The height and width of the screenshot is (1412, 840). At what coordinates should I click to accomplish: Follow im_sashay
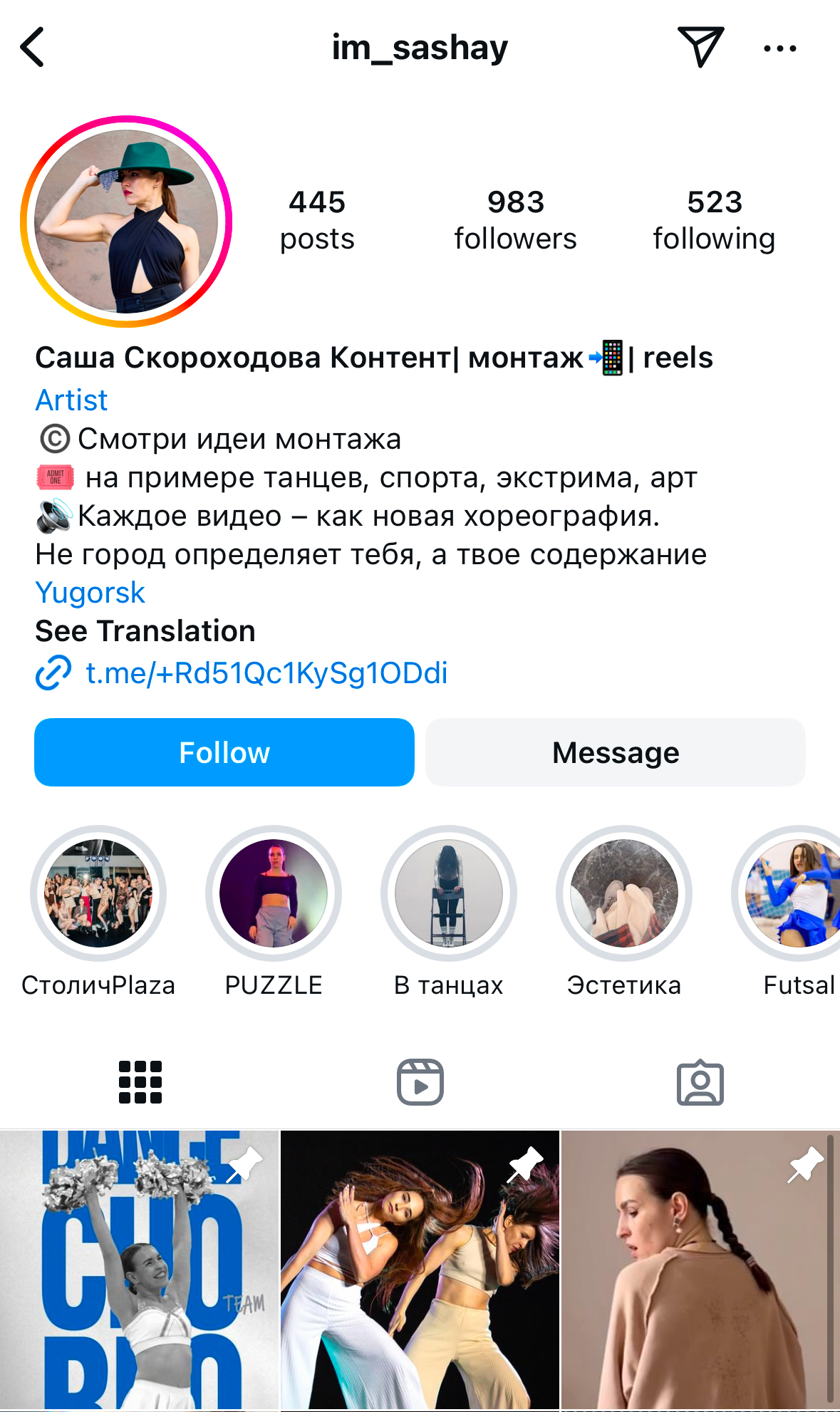tap(224, 752)
